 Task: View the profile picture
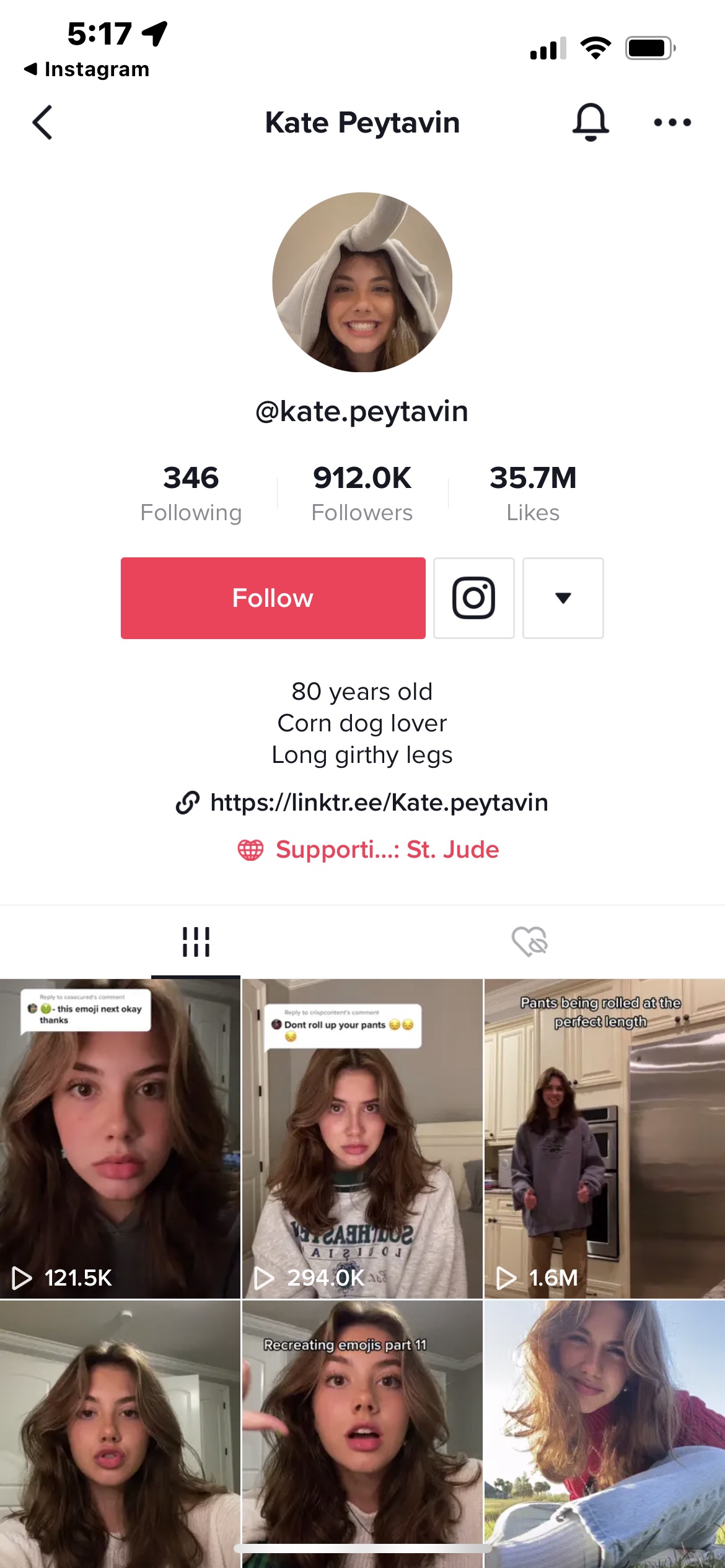362,282
